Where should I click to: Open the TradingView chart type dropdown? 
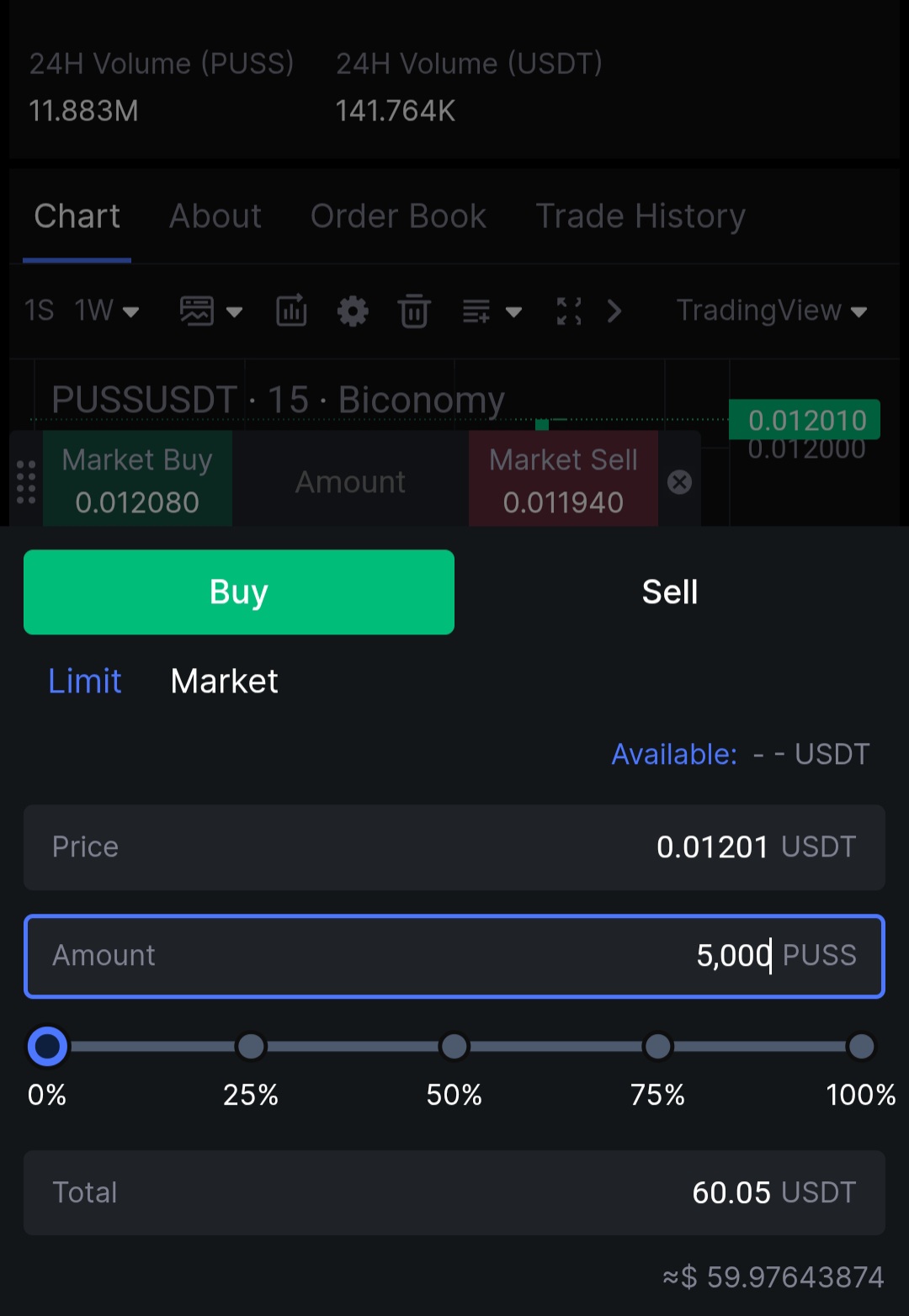[772, 310]
